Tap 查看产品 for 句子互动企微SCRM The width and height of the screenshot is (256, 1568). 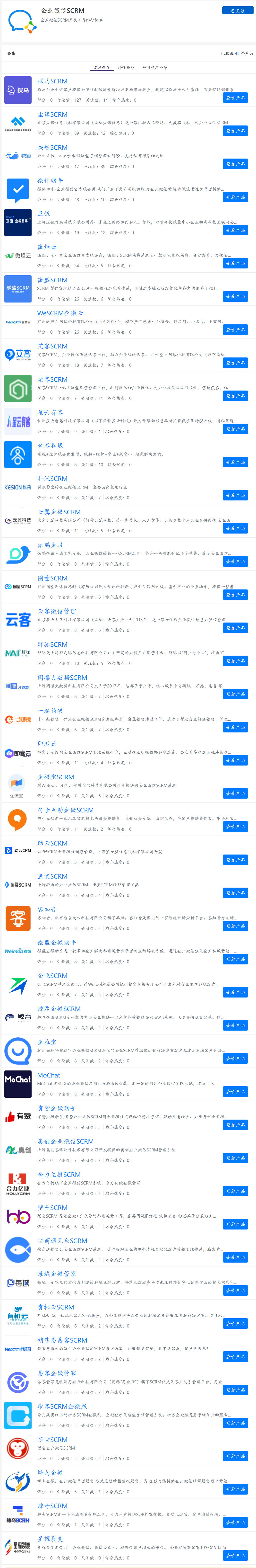click(235, 827)
